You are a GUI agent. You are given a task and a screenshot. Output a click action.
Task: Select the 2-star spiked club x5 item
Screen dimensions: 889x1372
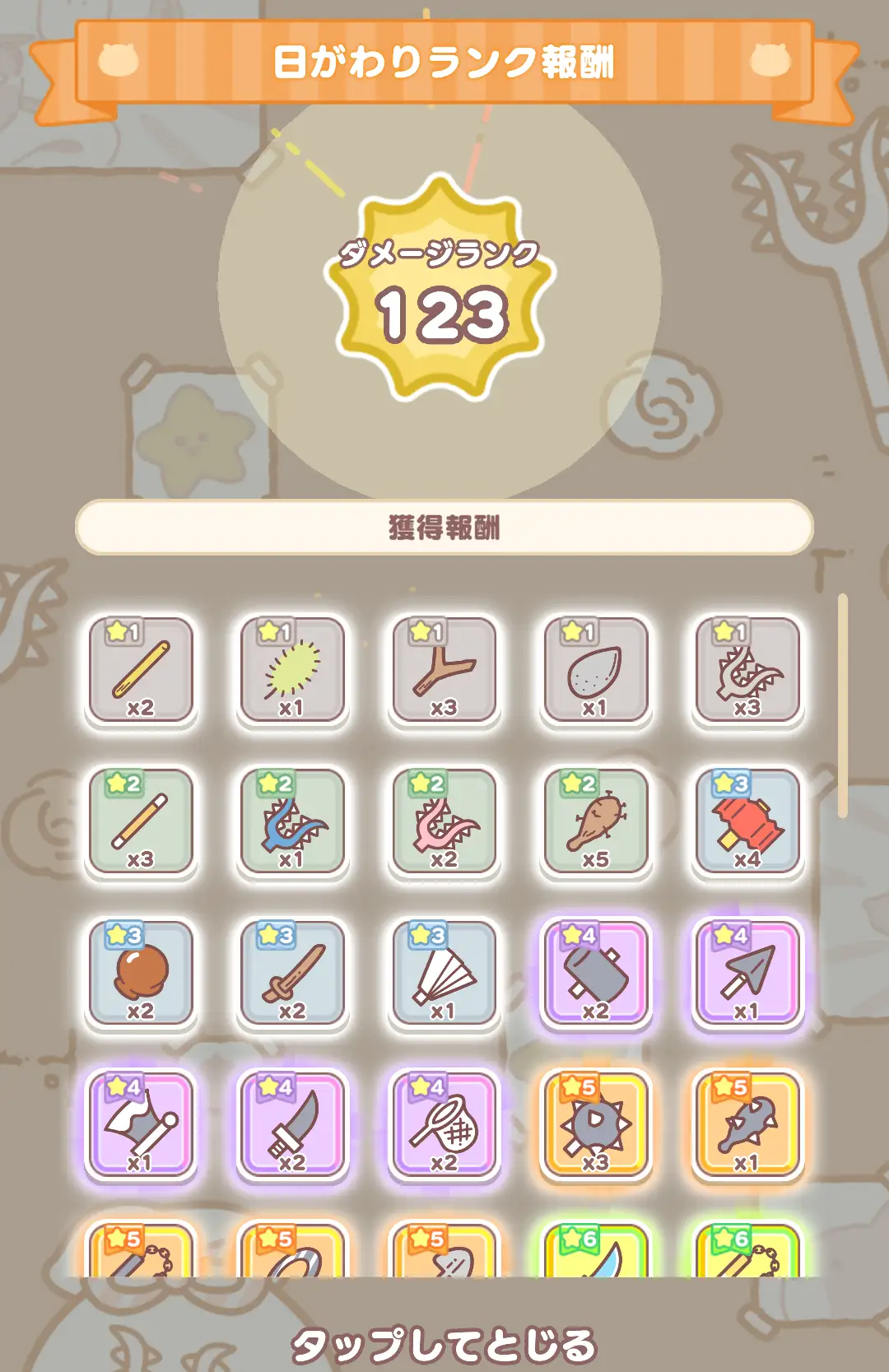(x=595, y=821)
